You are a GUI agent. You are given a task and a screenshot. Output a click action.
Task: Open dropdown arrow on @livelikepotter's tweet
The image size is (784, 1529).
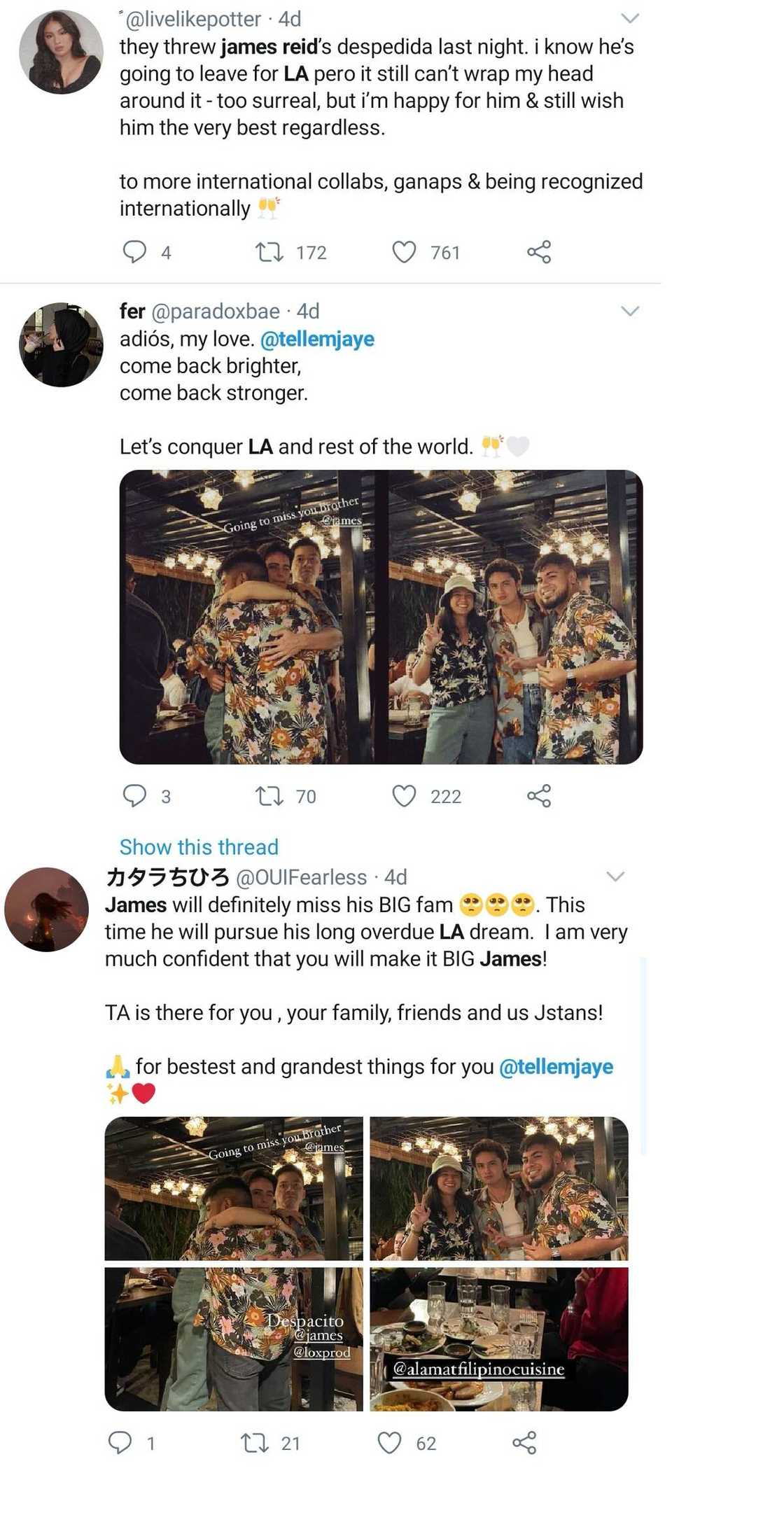[630, 18]
